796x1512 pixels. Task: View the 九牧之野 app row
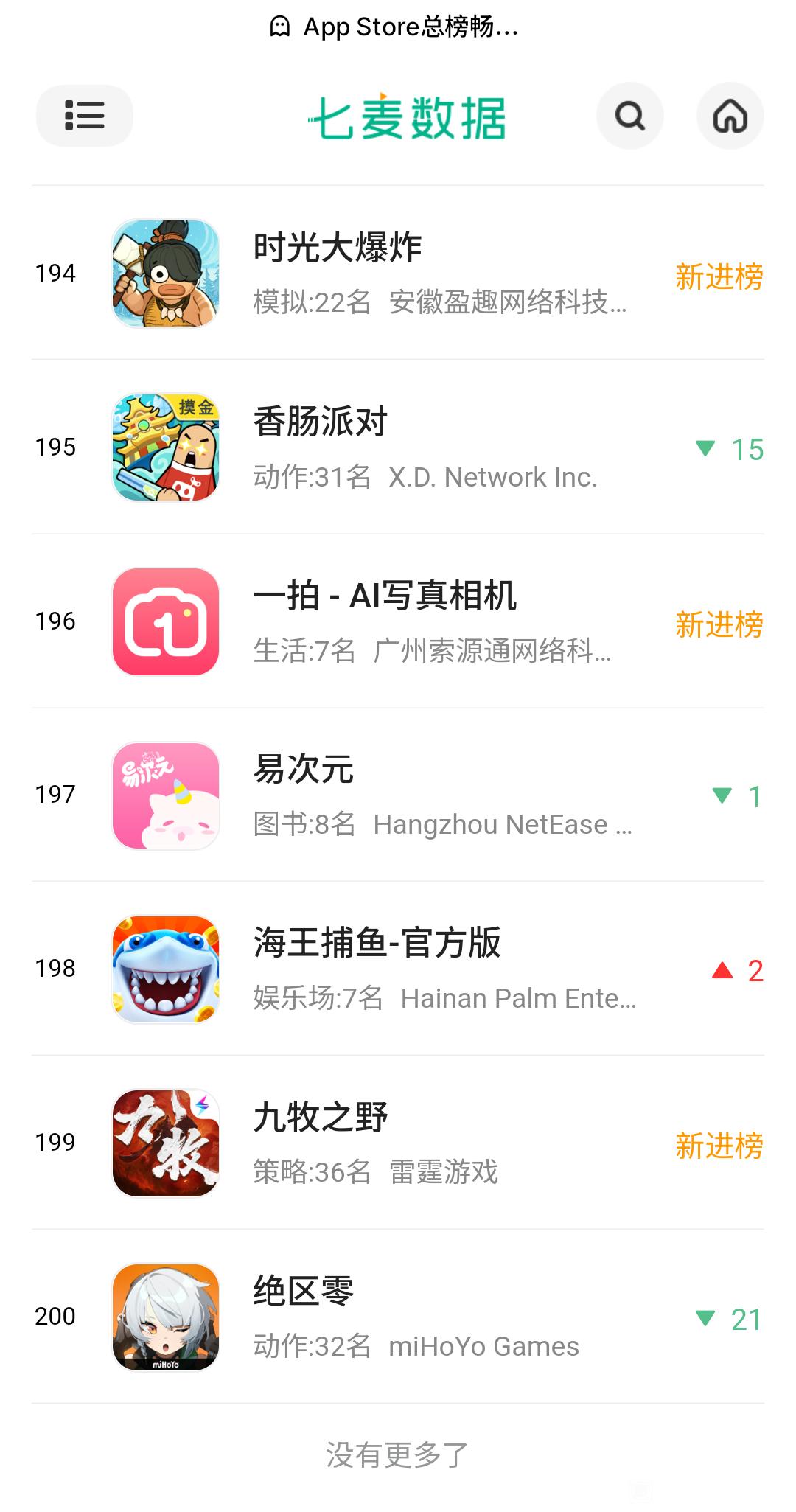321,1118
